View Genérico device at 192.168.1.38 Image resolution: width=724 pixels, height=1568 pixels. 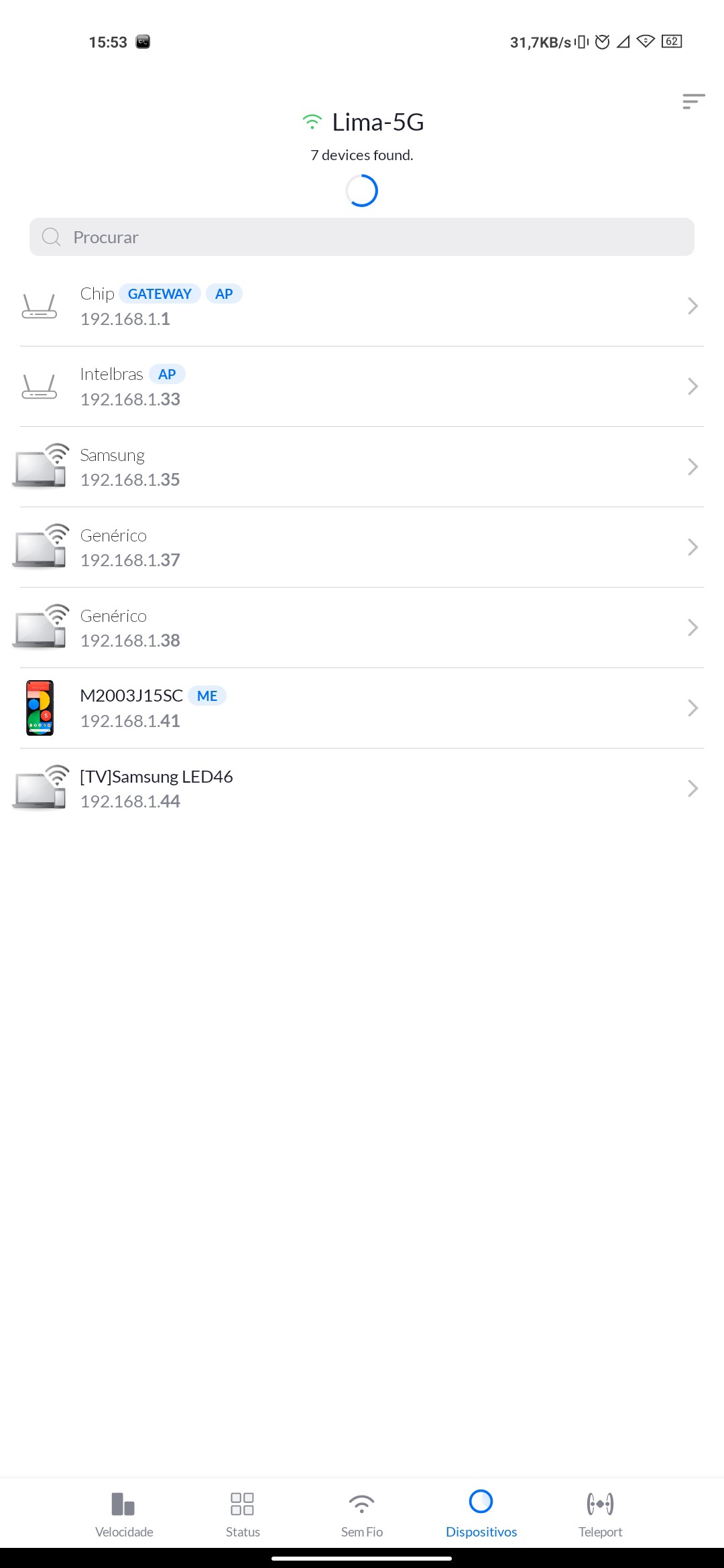(362, 628)
